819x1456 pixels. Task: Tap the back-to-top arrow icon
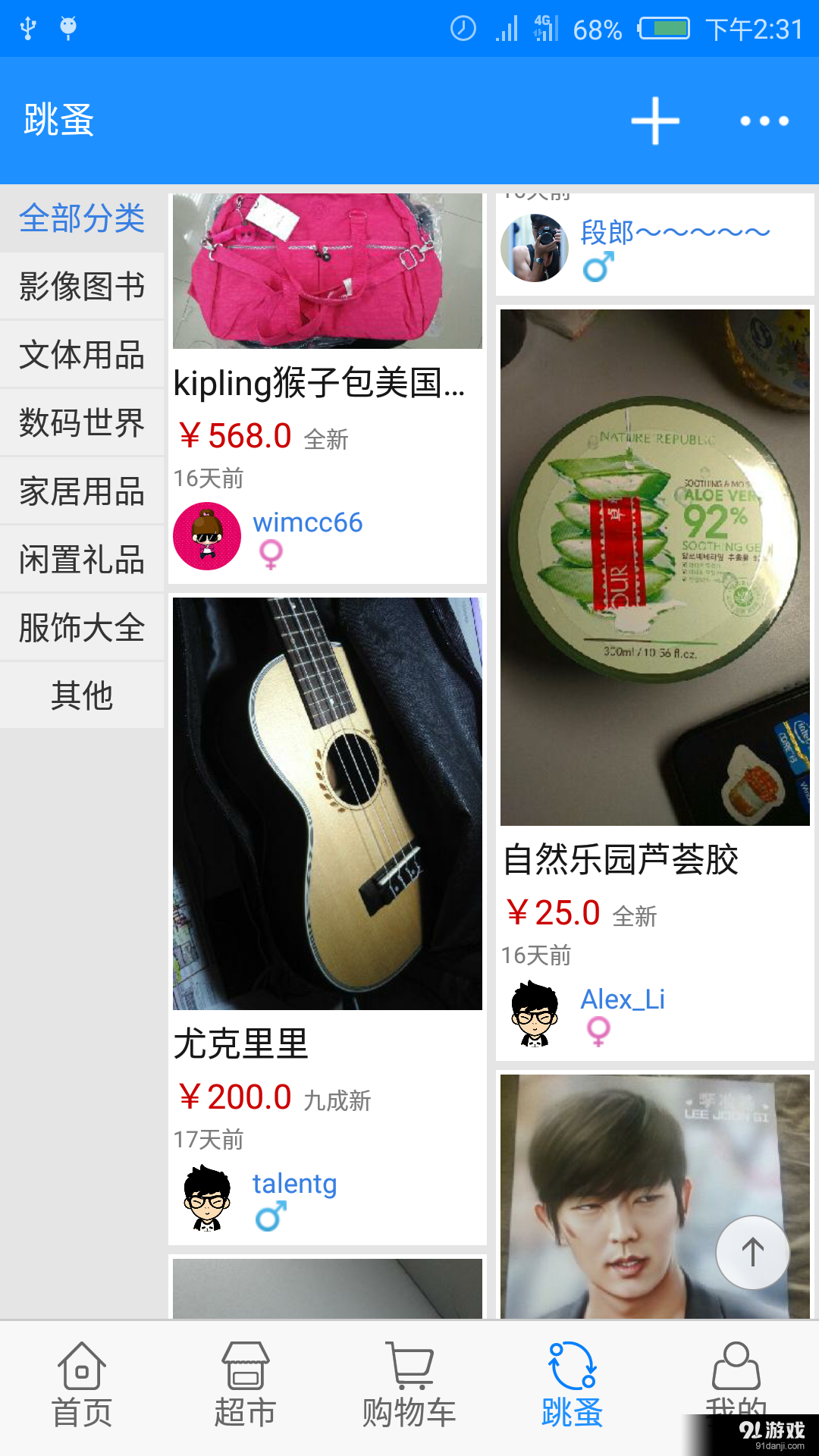[752, 1253]
